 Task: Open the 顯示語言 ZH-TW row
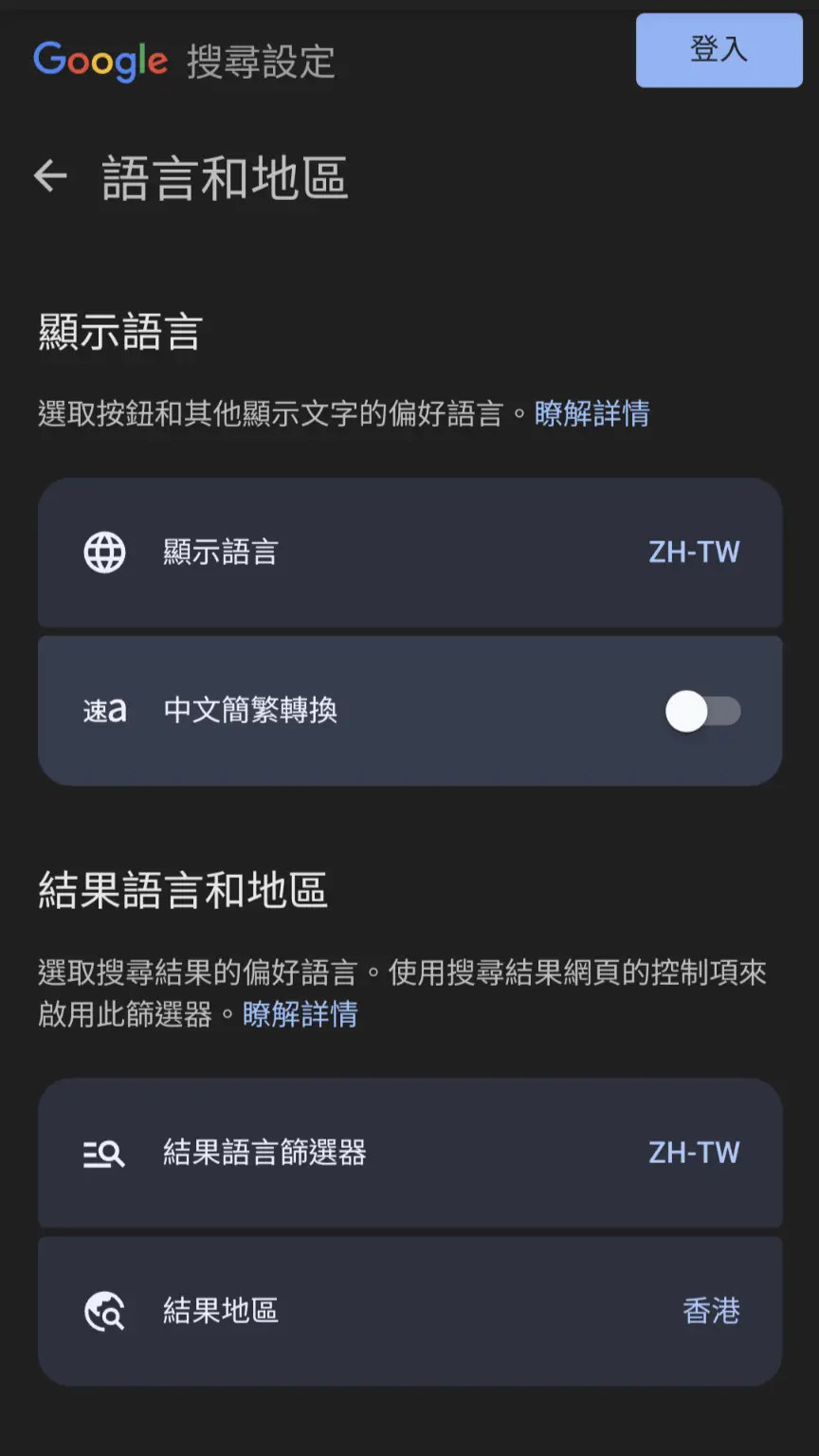tap(409, 552)
